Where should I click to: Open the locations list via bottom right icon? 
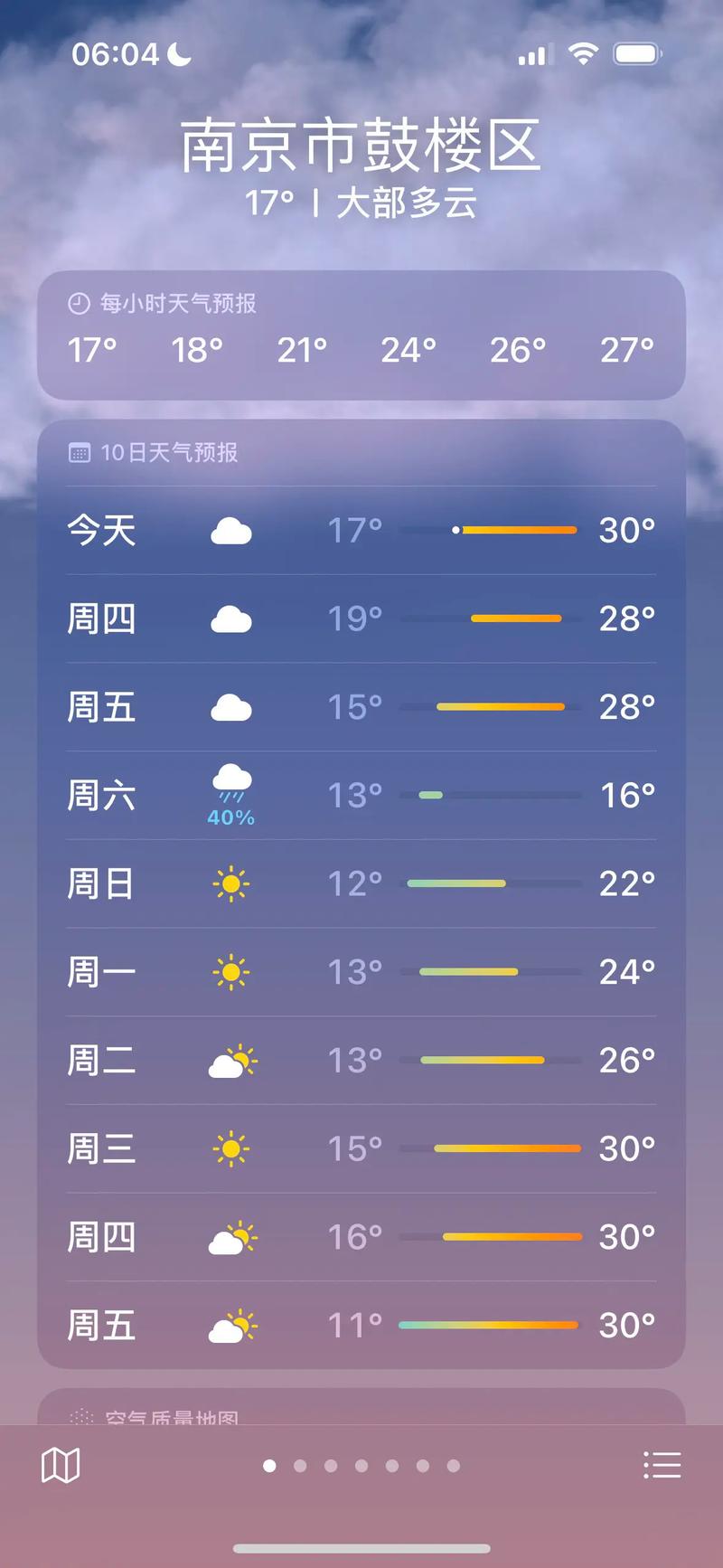click(662, 1463)
